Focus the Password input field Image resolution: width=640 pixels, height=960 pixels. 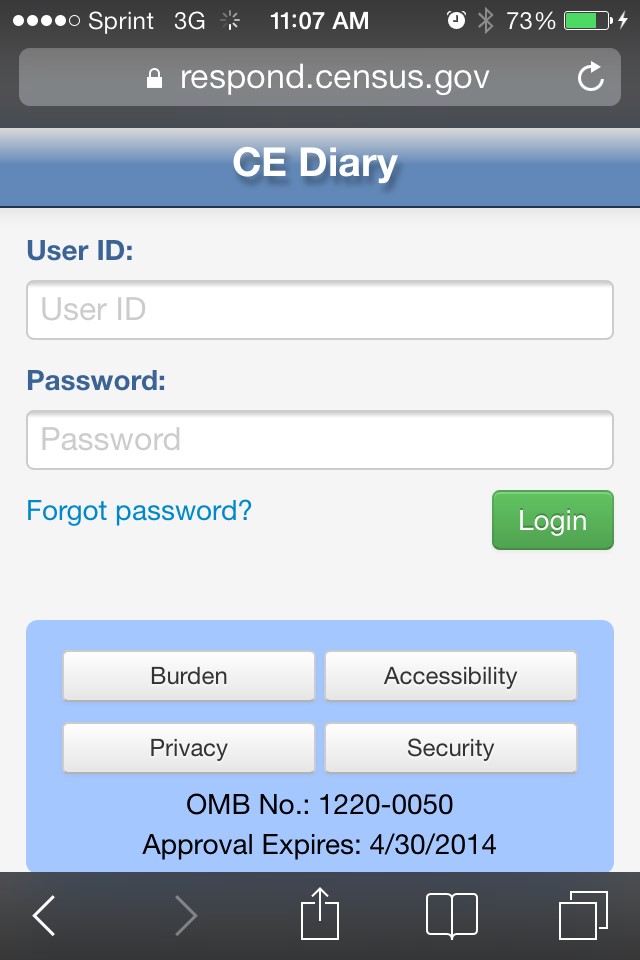[319, 440]
